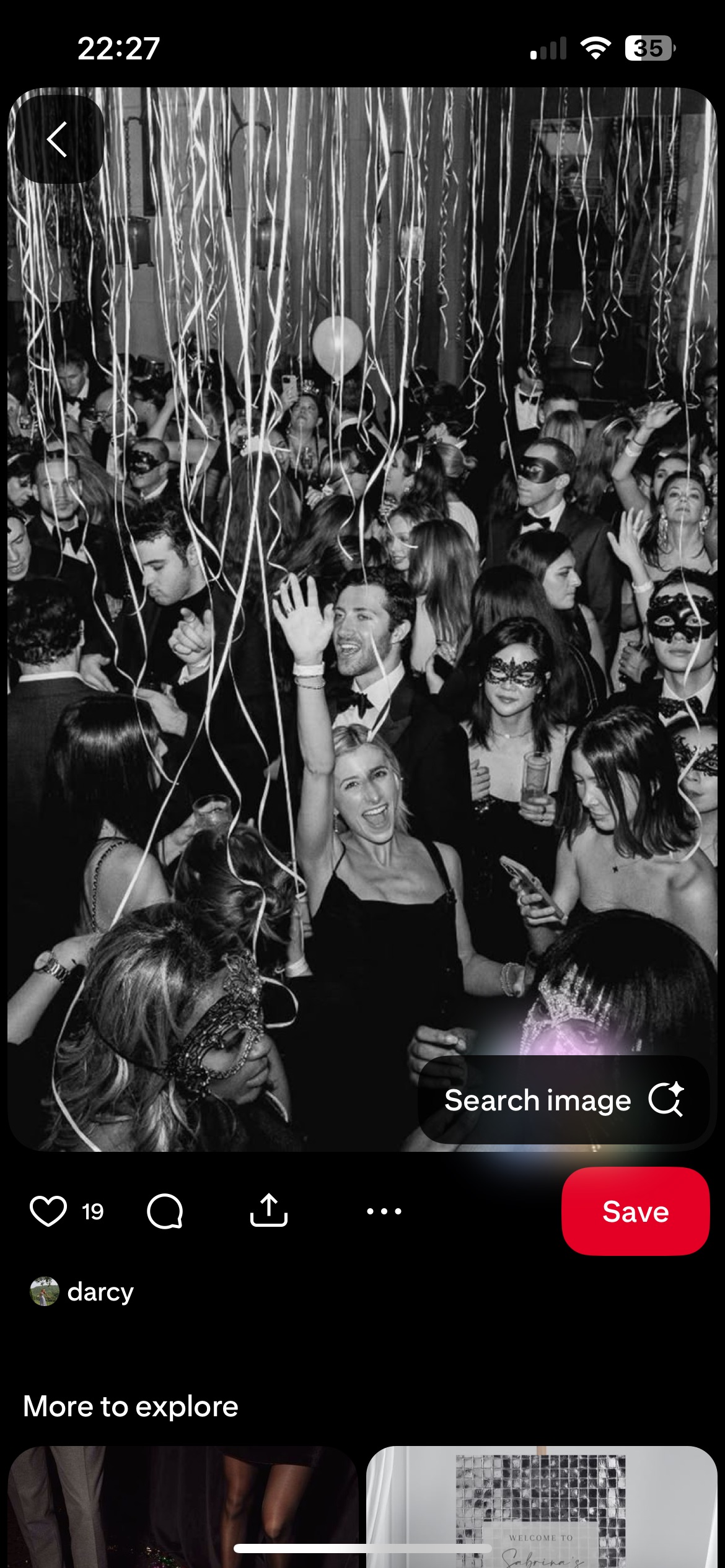
Task: Go back using the top-left arrow
Action: 57,139
